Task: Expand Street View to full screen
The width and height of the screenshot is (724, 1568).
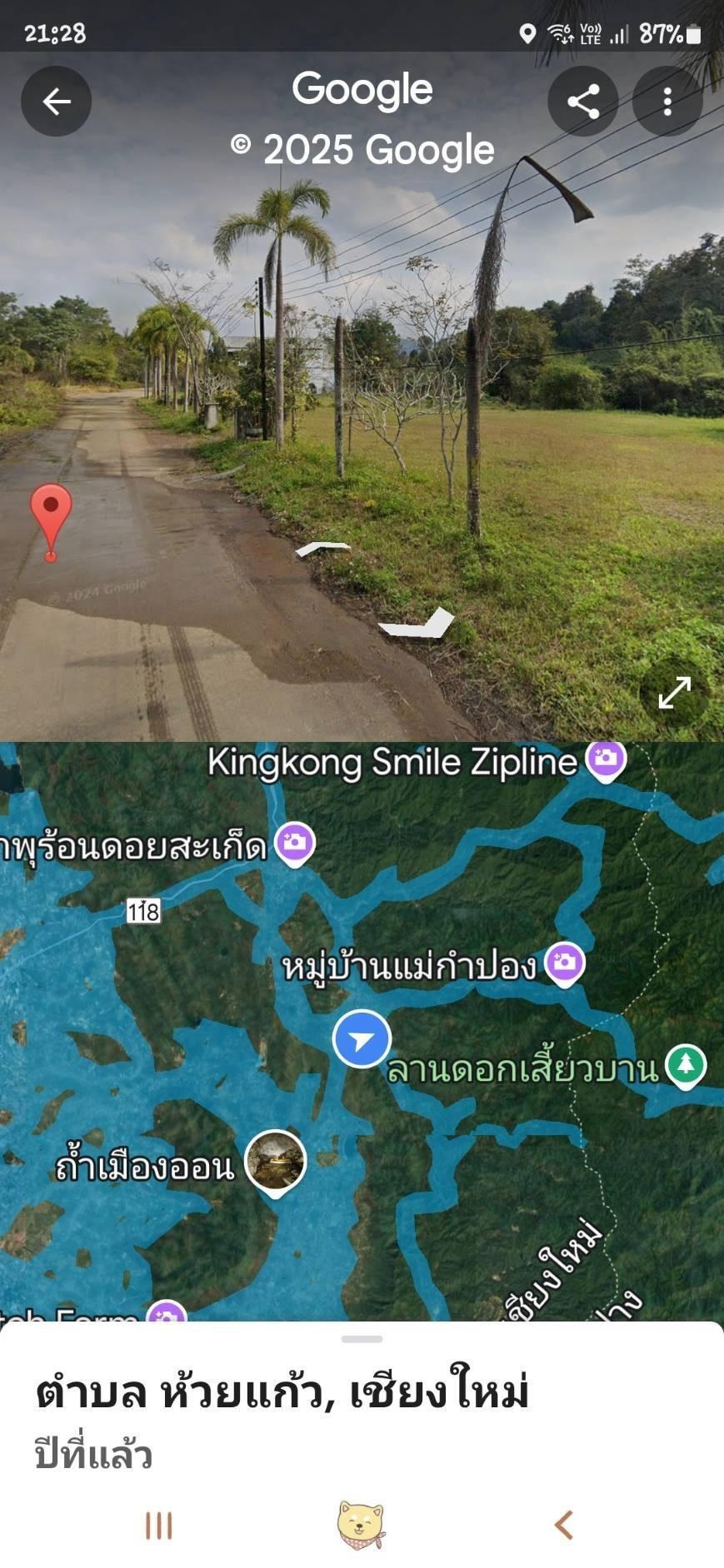Action: 674,692
